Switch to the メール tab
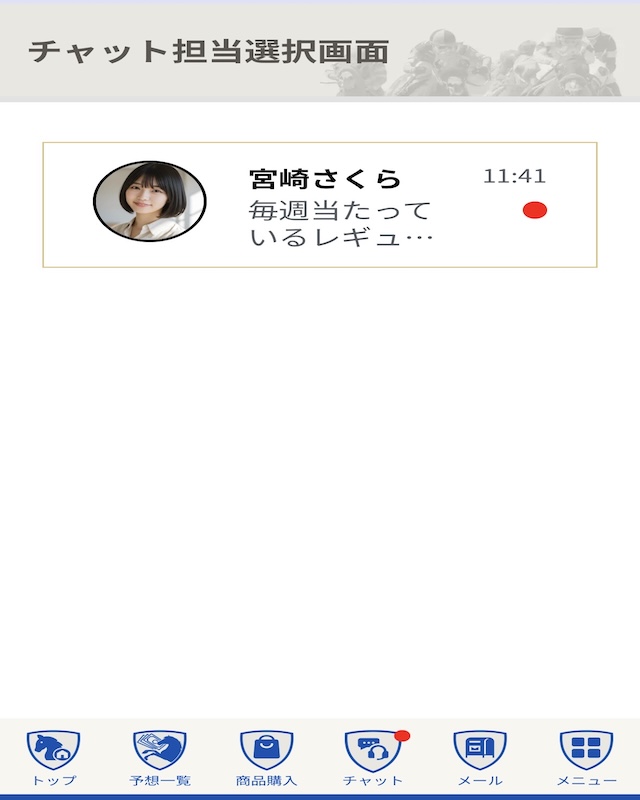Image resolution: width=640 pixels, height=800 pixels. (480, 757)
